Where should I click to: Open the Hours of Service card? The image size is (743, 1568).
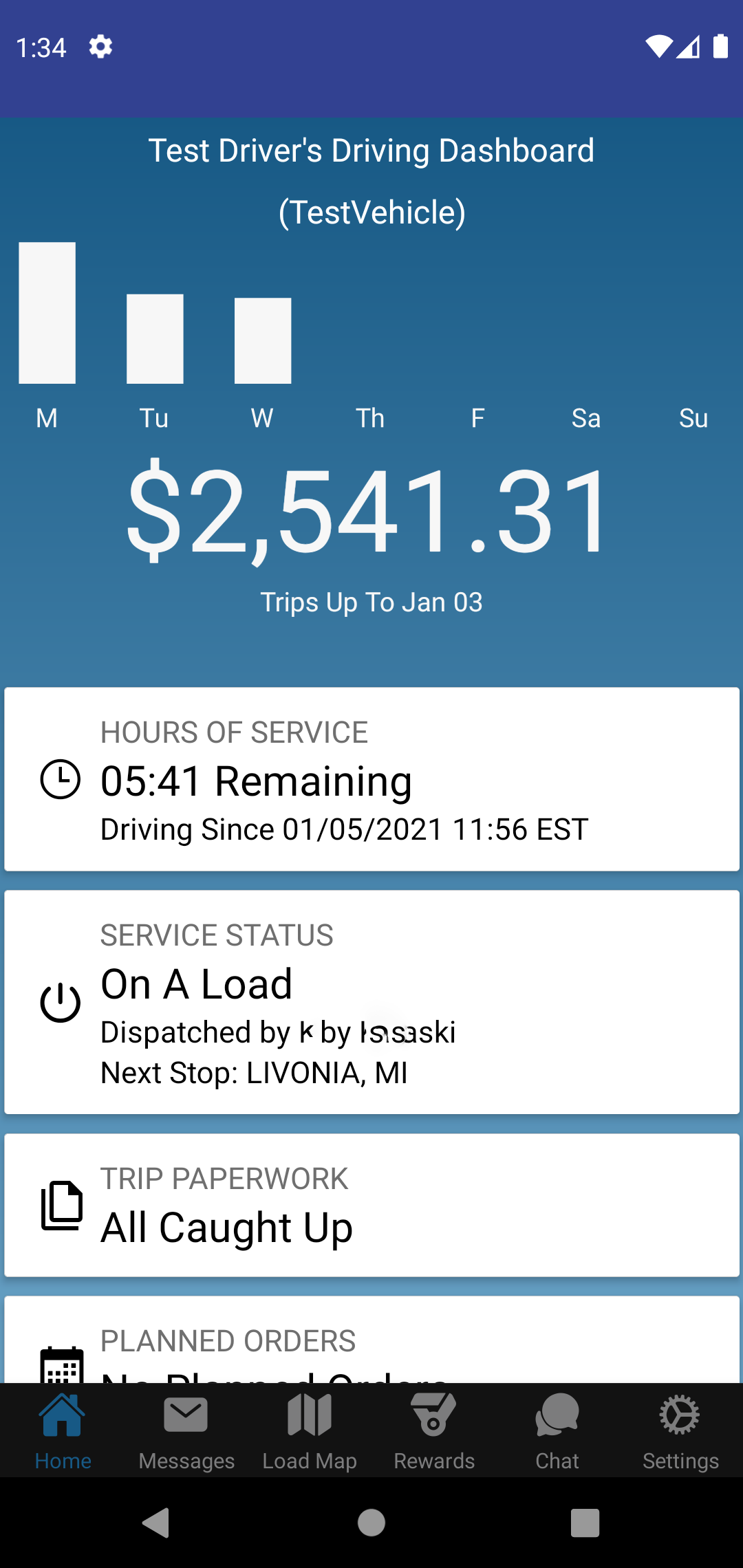371,779
